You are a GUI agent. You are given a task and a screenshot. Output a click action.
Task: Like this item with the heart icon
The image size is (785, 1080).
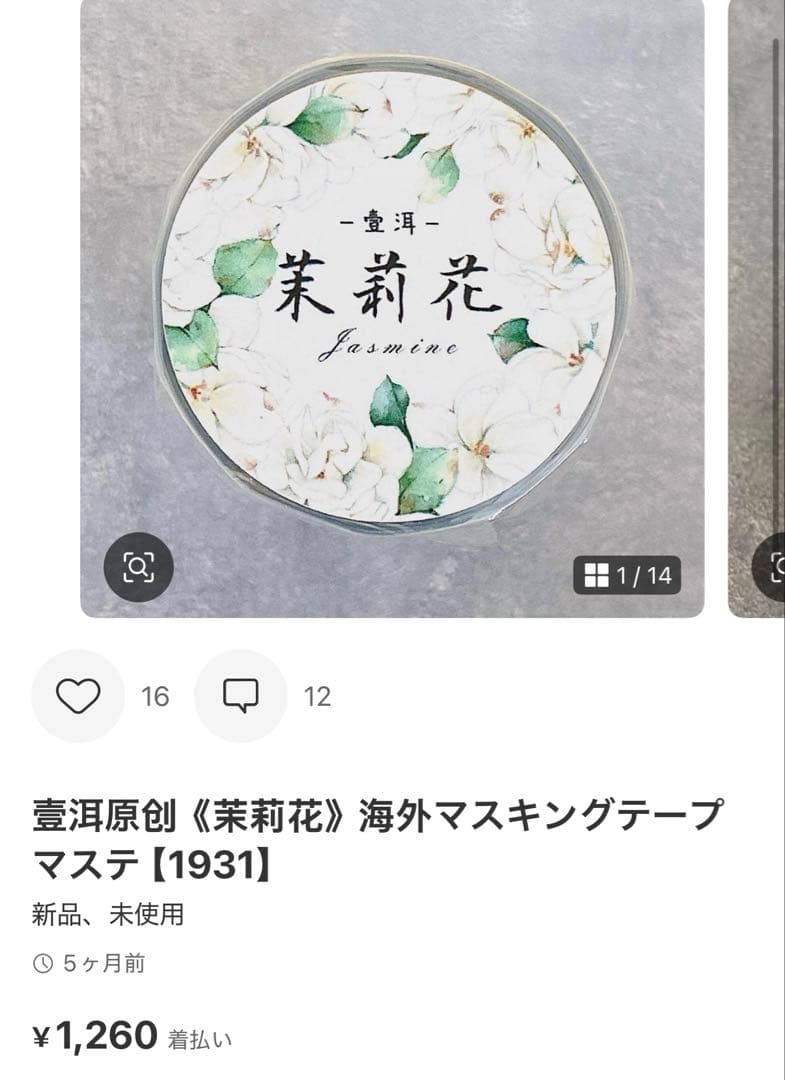coord(78,696)
